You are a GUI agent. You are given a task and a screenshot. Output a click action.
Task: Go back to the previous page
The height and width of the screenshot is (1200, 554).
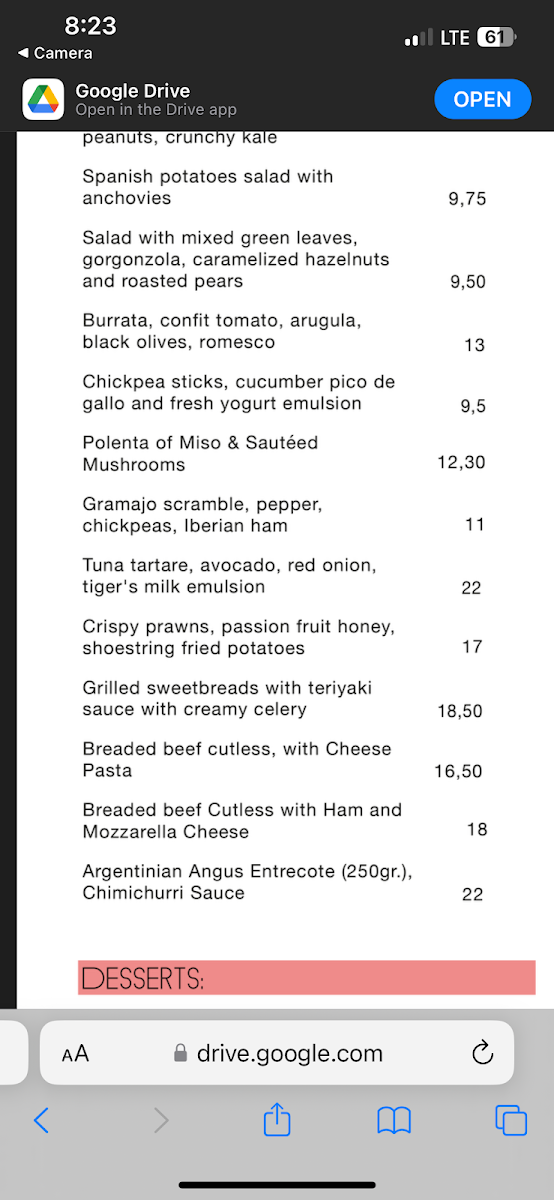(41, 1120)
